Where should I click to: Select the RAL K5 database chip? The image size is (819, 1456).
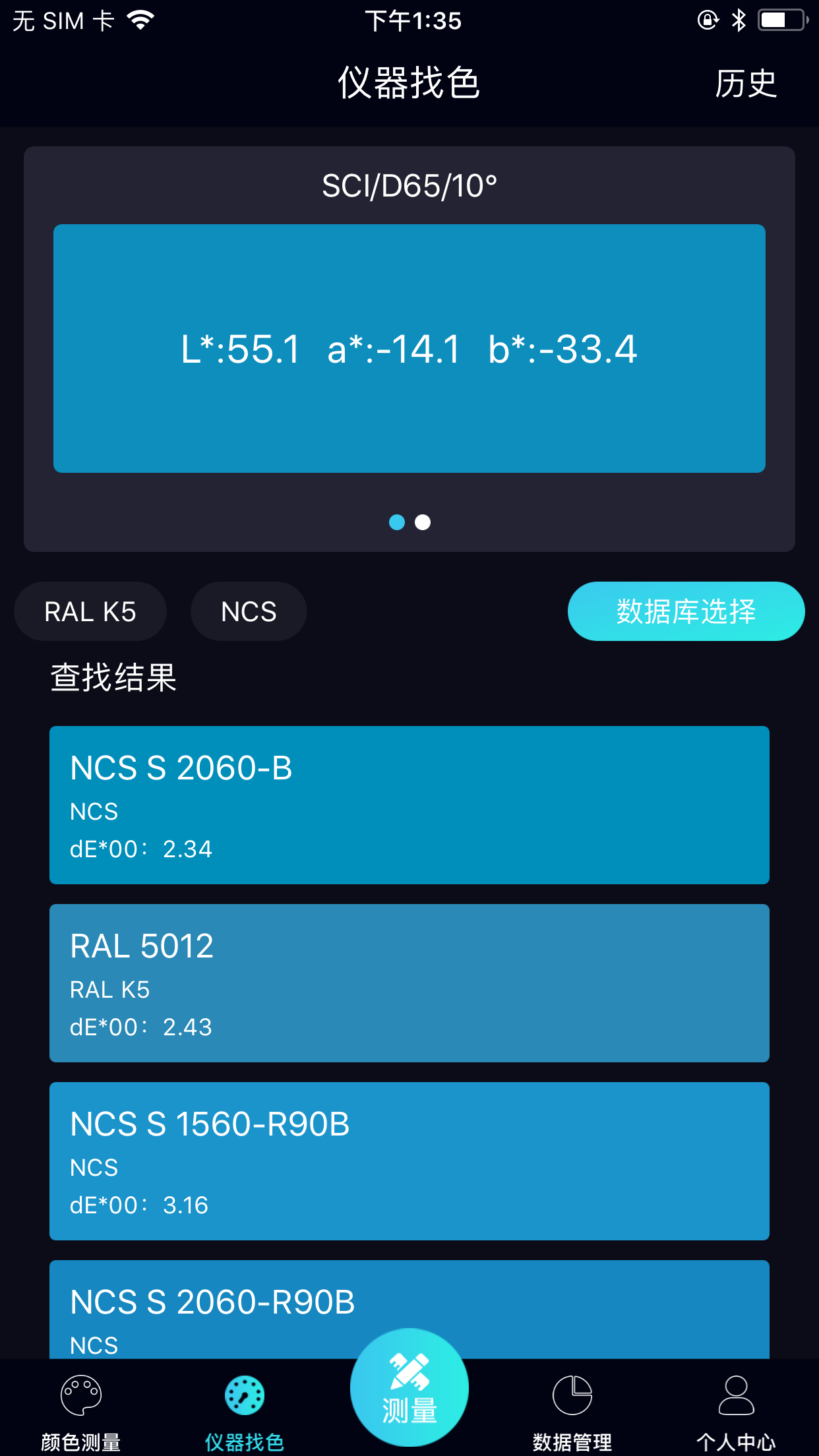coord(90,611)
